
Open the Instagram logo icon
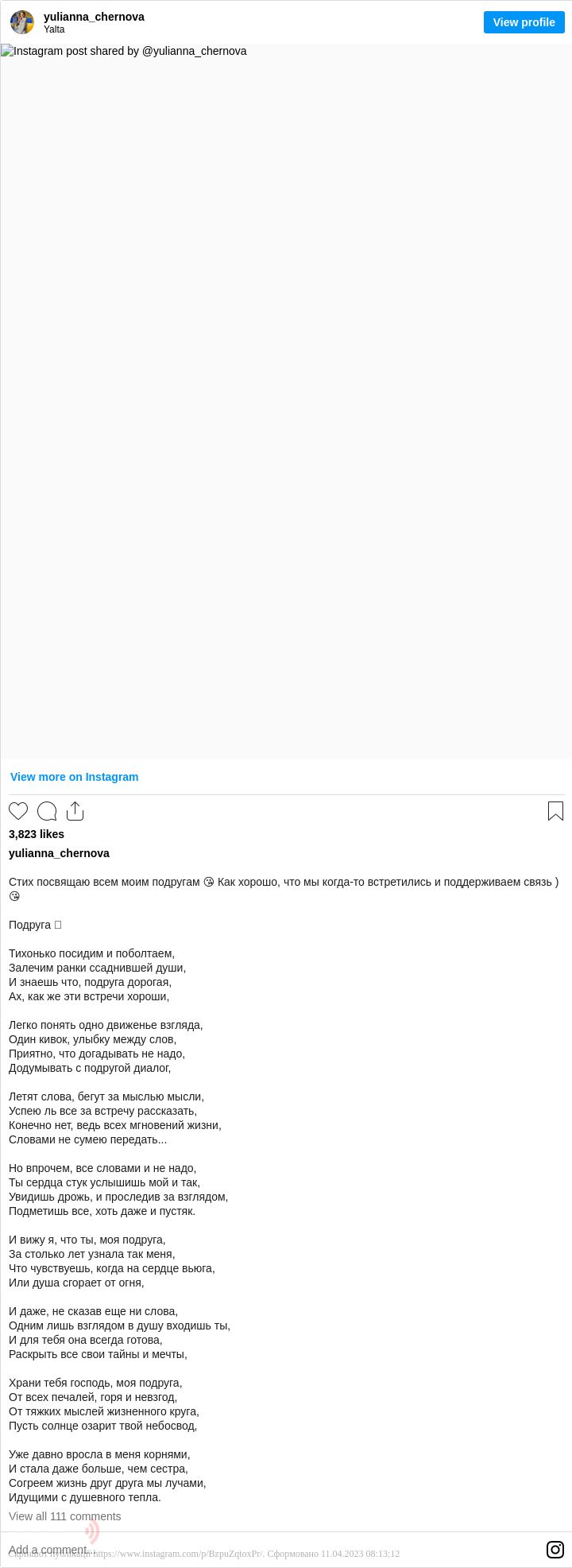point(555,1550)
